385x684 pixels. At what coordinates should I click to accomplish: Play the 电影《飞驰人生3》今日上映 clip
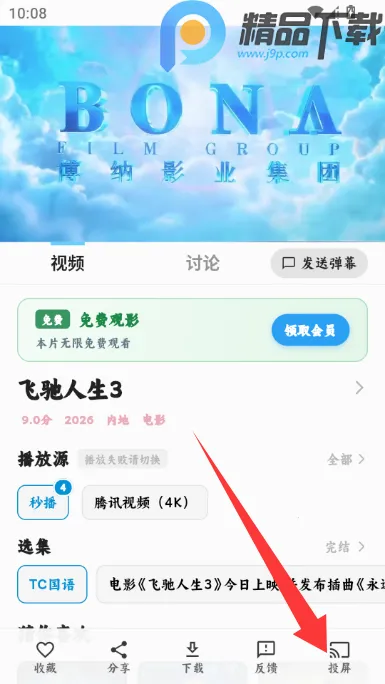pos(240,584)
